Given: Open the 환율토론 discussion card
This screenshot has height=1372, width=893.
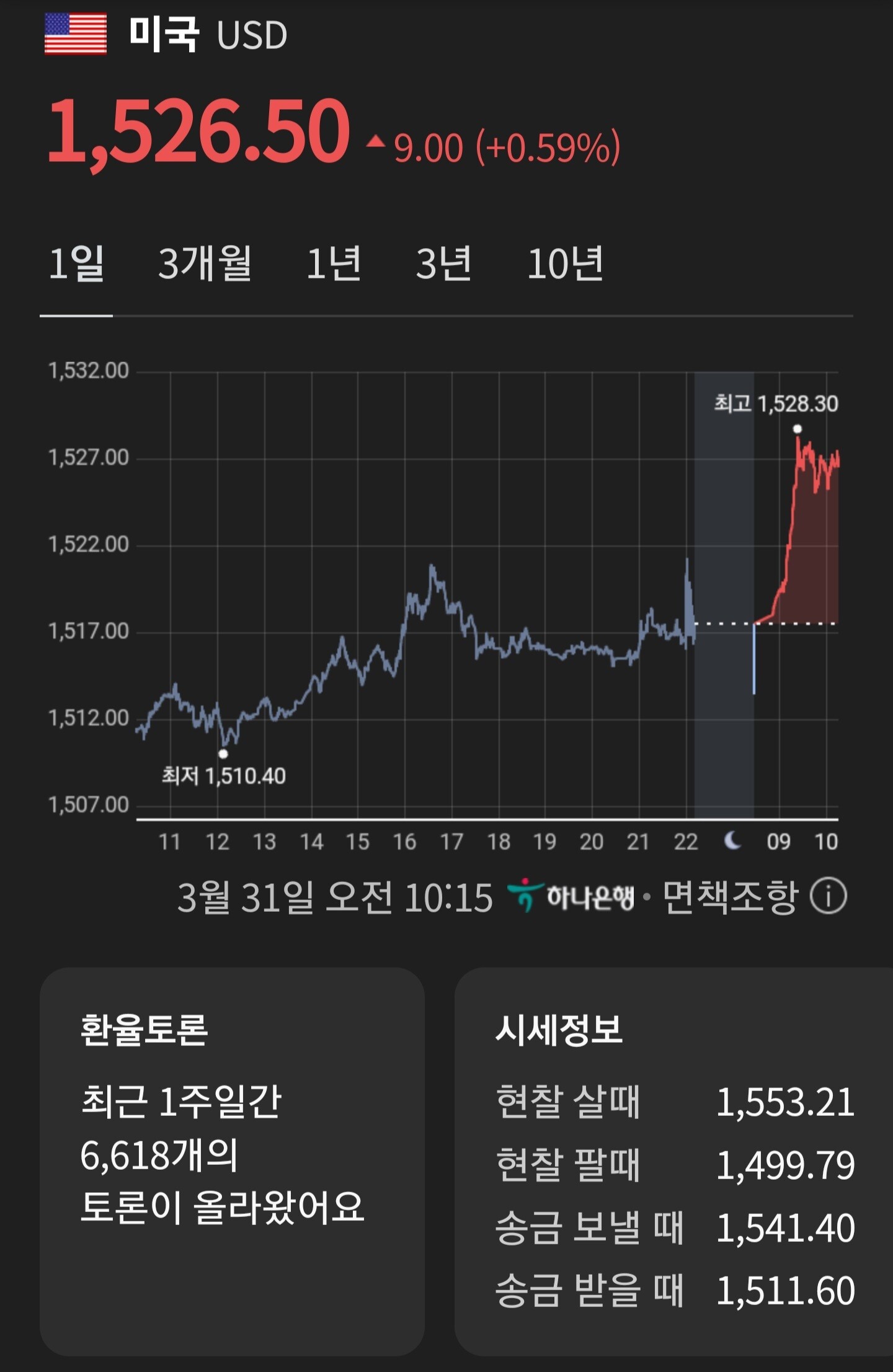Looking at the screenshot, I should pos(232,1160).
